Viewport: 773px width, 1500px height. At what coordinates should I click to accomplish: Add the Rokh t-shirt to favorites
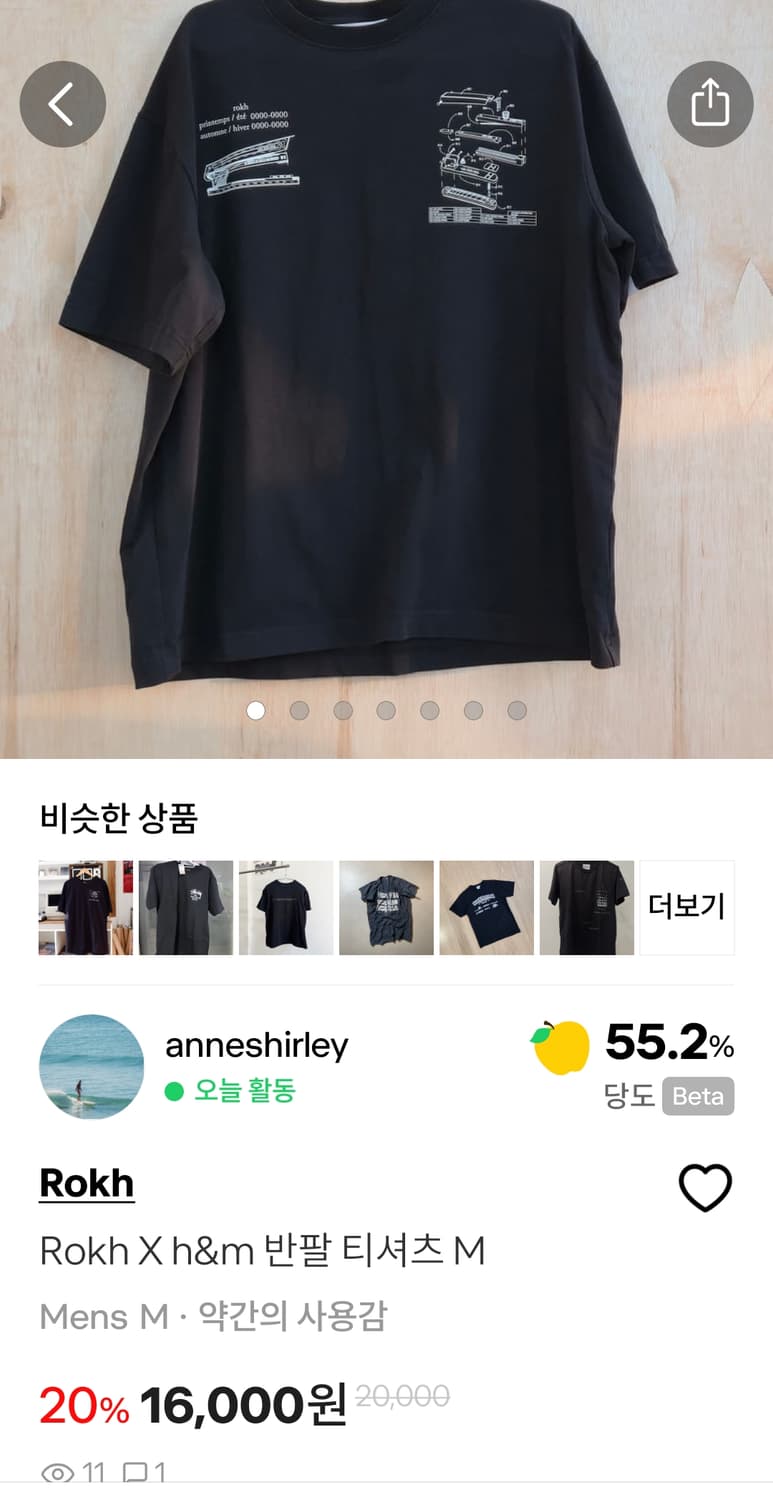(705, 1188)
